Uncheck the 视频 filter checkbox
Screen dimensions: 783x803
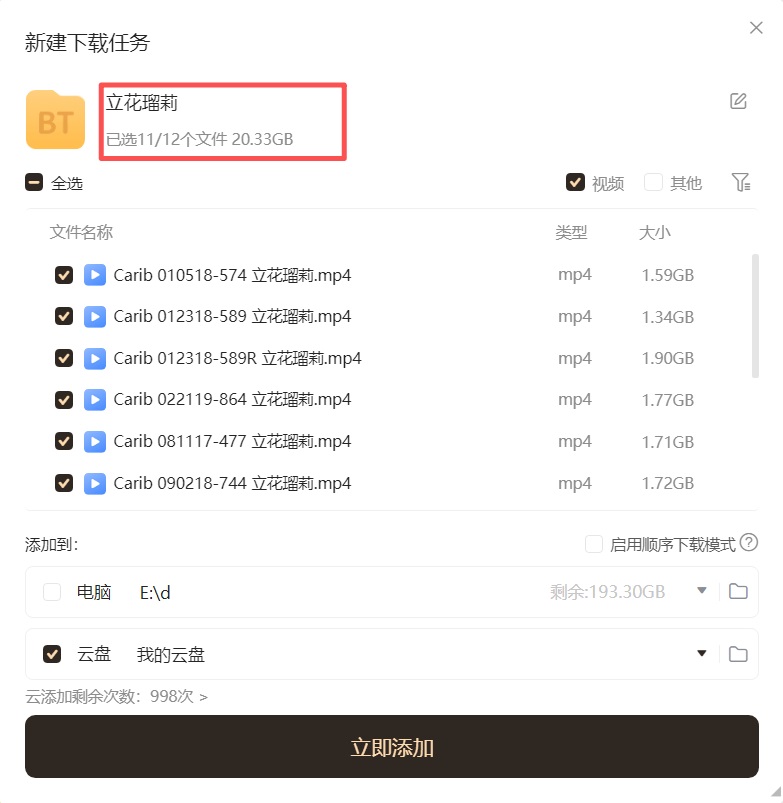pyautogui.click(x=575, y=182)
